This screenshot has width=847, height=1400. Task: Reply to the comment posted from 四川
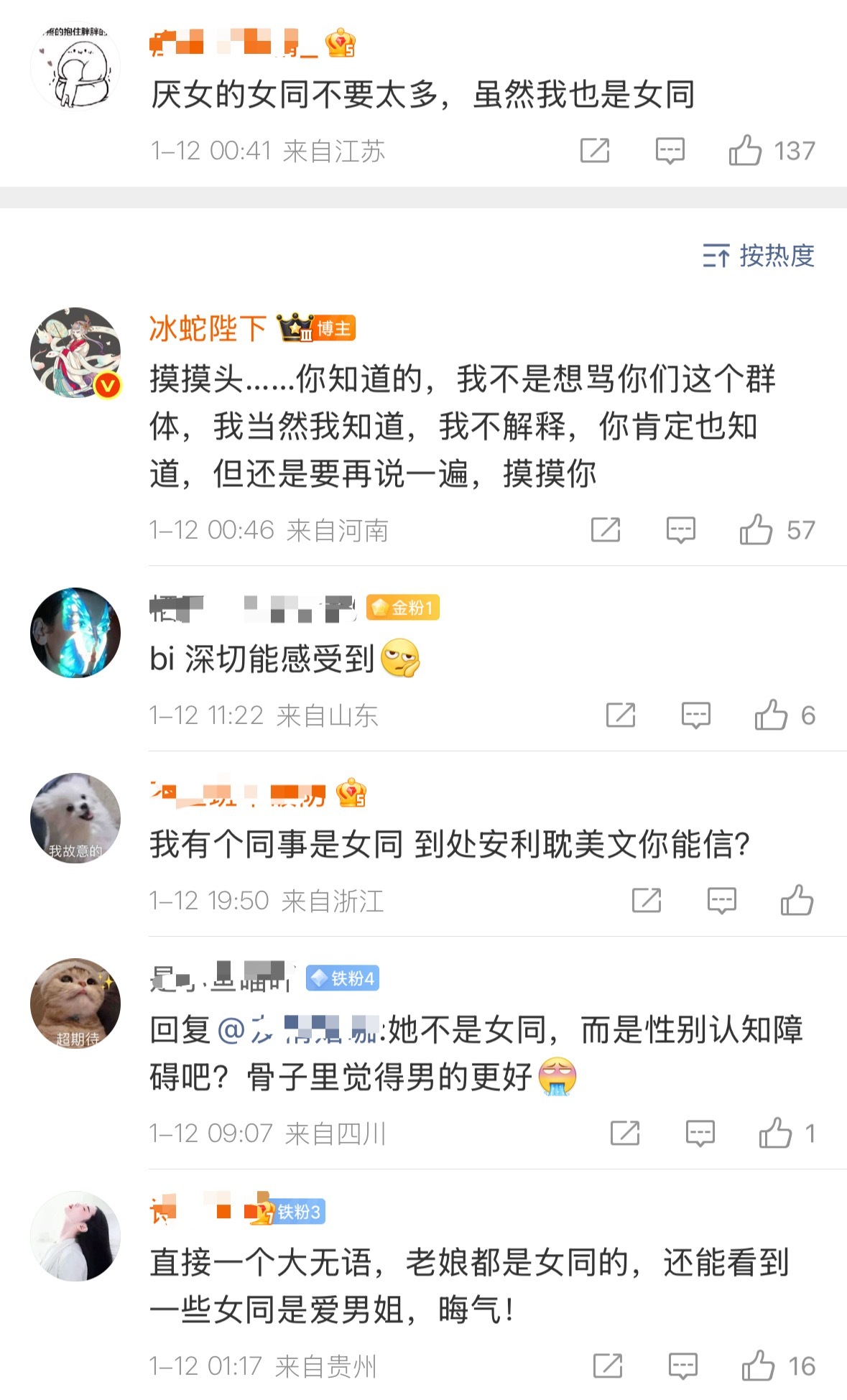pos(700,1134)
